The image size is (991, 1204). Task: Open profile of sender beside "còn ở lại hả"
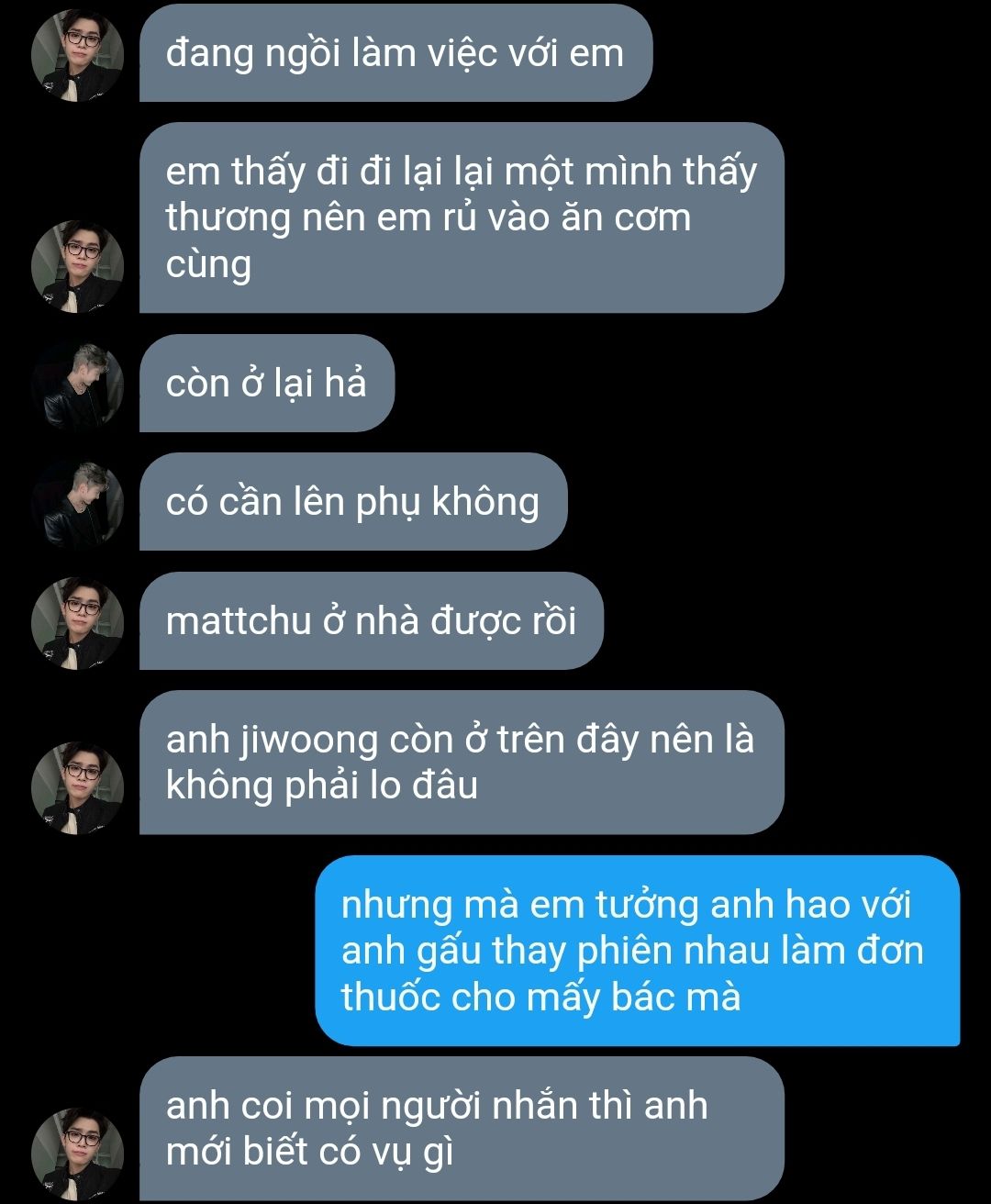tap(77, 385)
